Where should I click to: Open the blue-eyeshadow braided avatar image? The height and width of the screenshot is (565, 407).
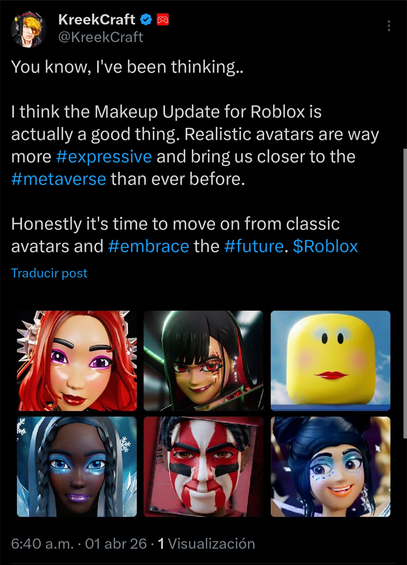click(x=77, y=467)
